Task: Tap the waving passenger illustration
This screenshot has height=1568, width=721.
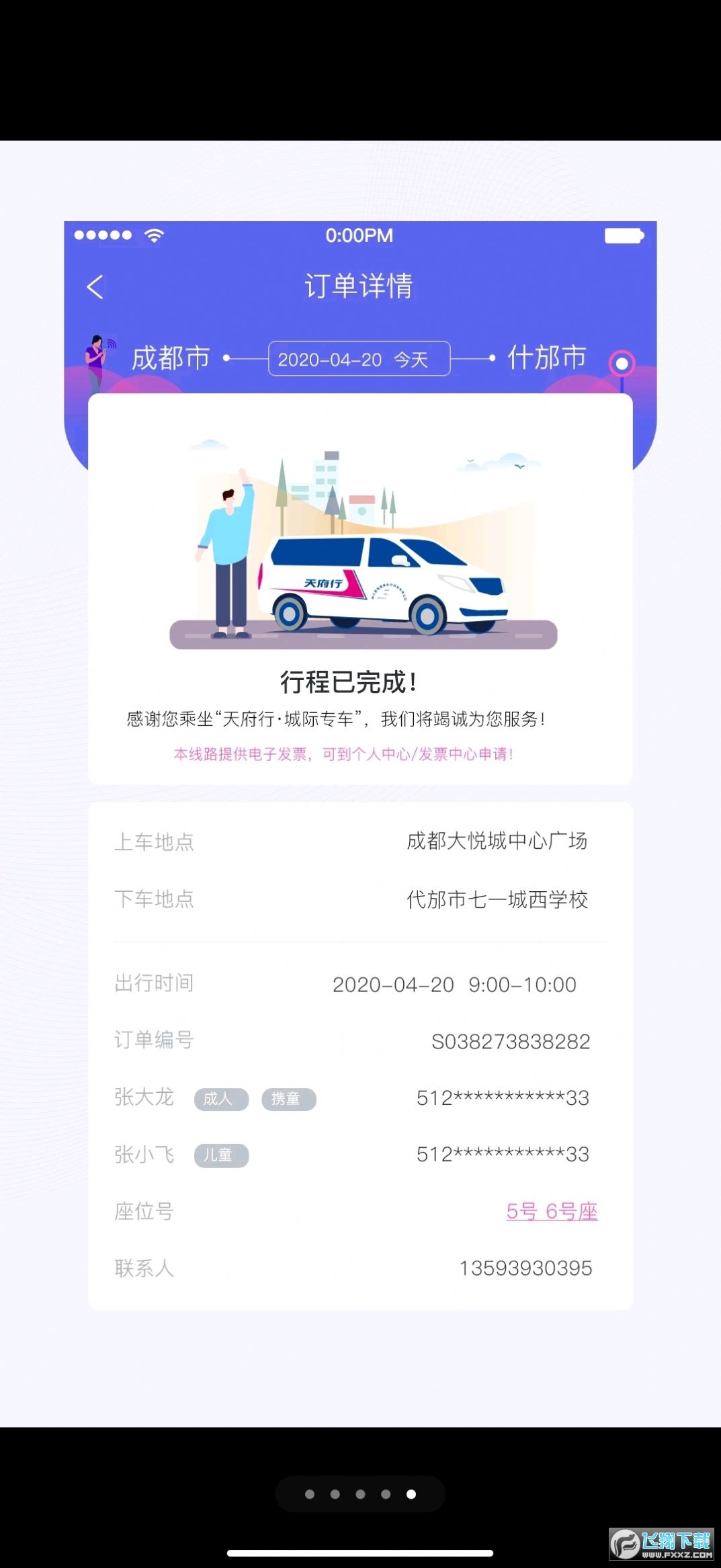Action: (224, 565)
